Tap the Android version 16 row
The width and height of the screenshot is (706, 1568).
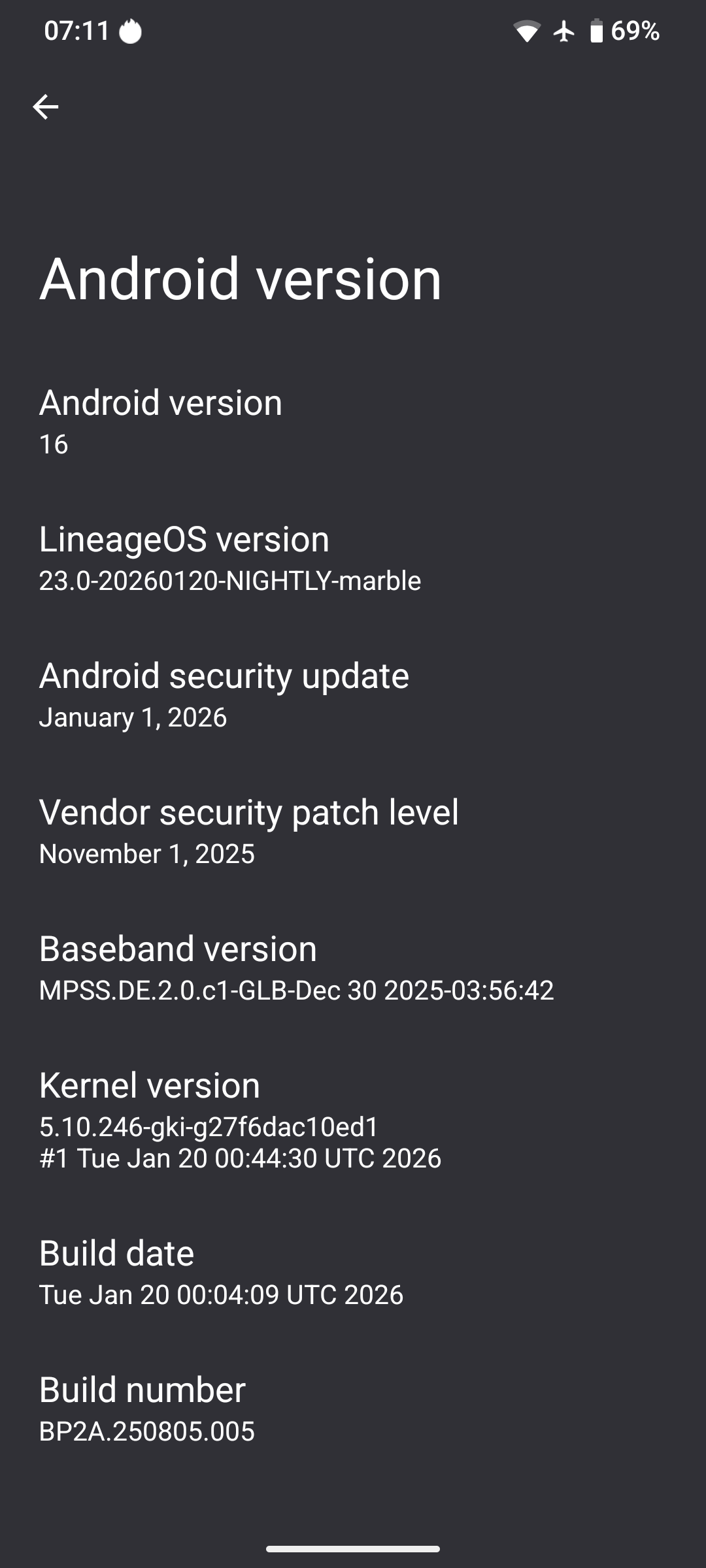pyautogui.click(x=160, y=421)
